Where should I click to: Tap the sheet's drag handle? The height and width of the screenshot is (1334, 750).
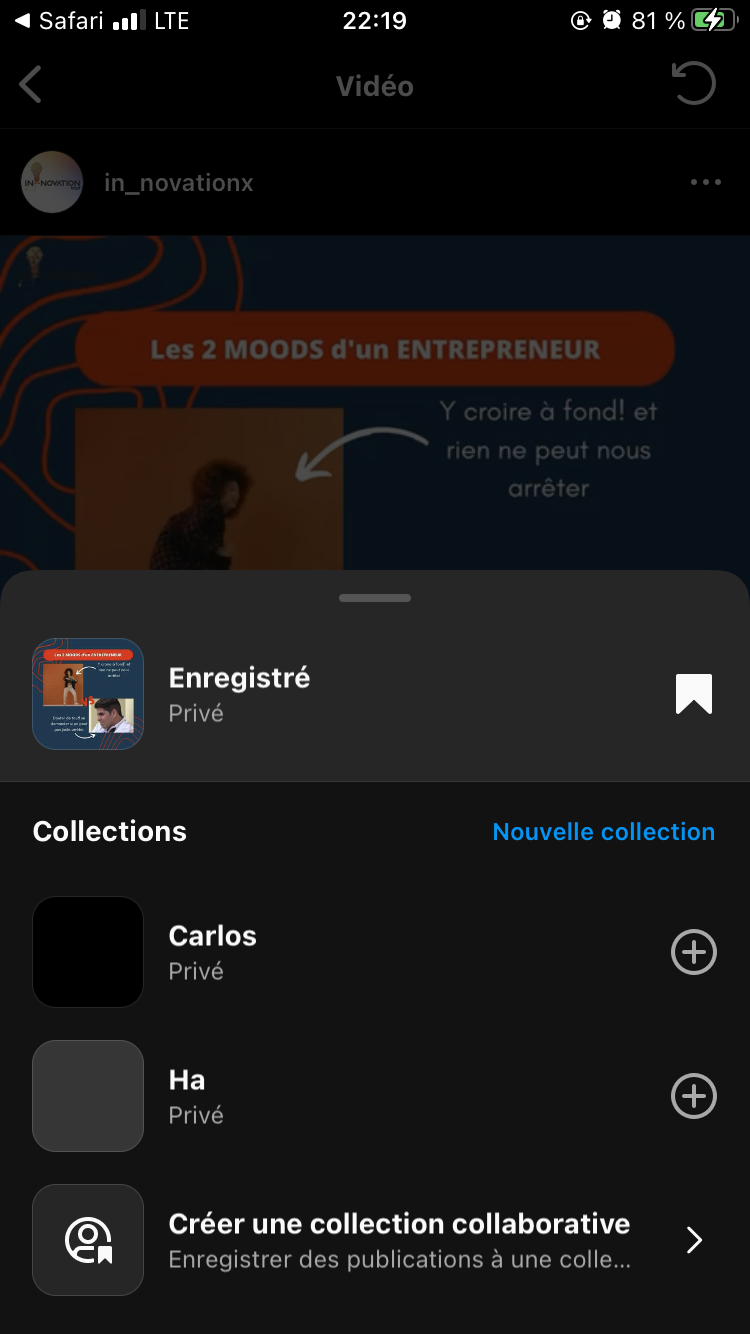click(375, 598)
